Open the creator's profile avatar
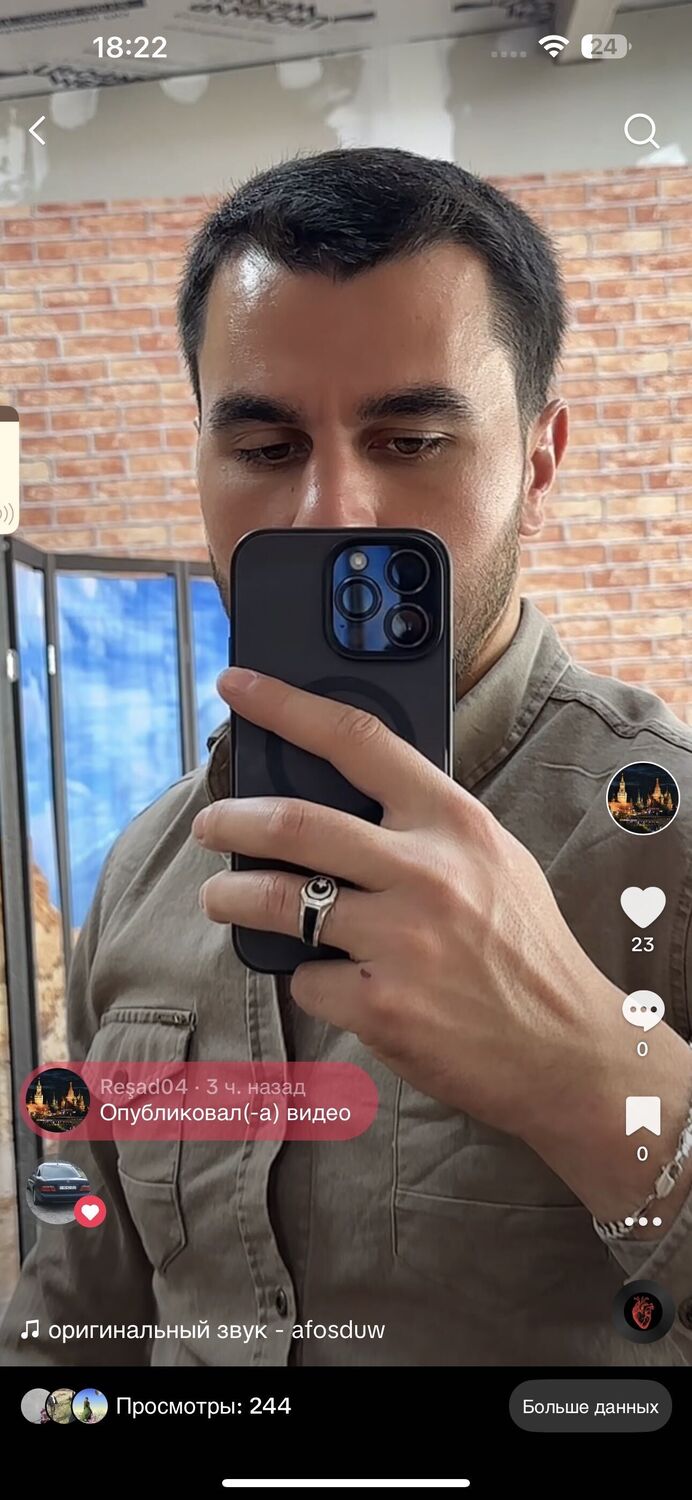 (643, 798)
